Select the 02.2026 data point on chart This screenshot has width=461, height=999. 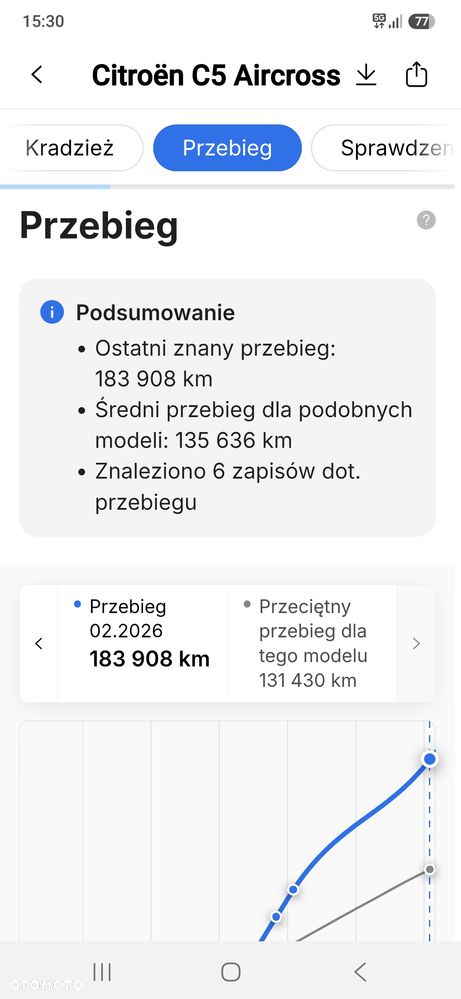[x=430, y=759]
